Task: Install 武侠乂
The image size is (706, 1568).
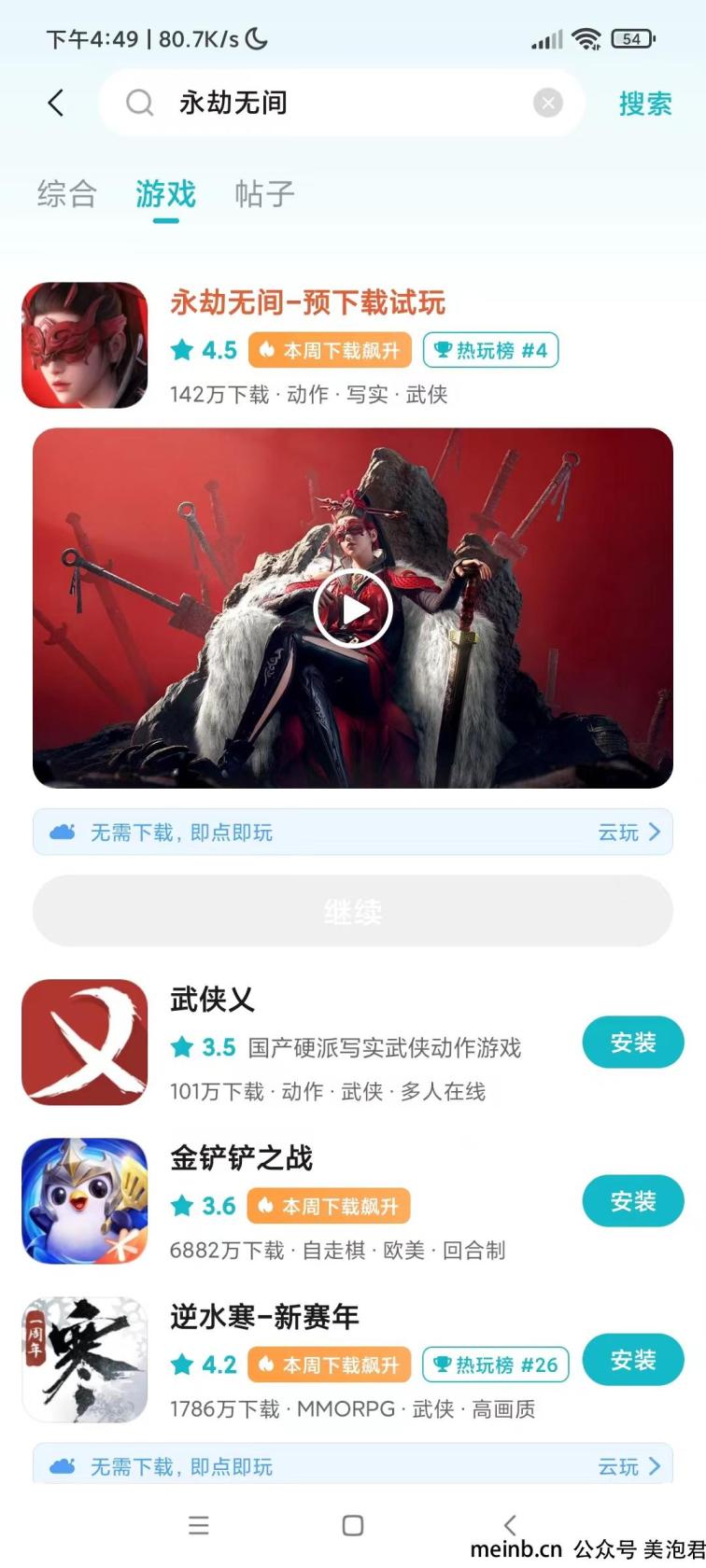Action: (x=632, y=1043)
